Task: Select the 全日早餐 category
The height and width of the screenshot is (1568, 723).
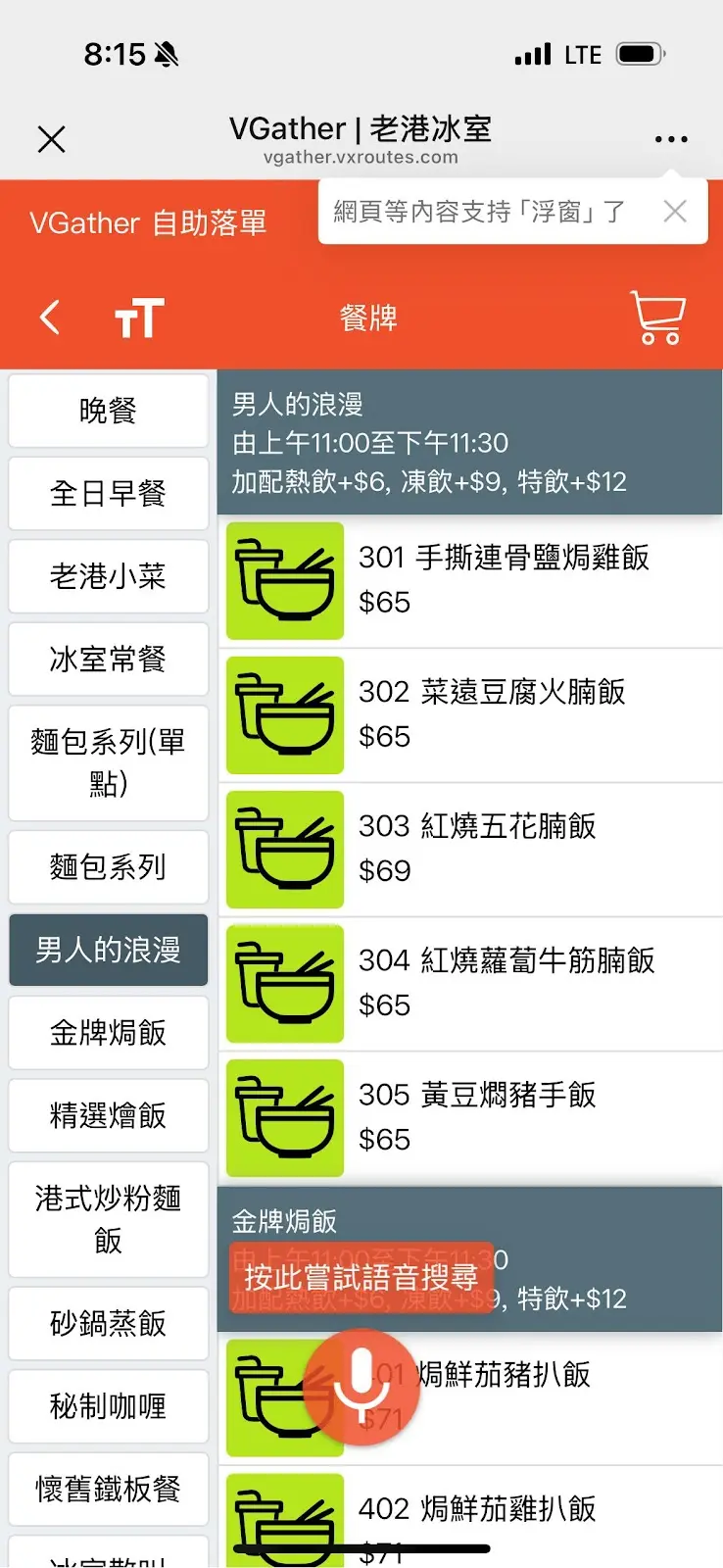Action: 109,493
